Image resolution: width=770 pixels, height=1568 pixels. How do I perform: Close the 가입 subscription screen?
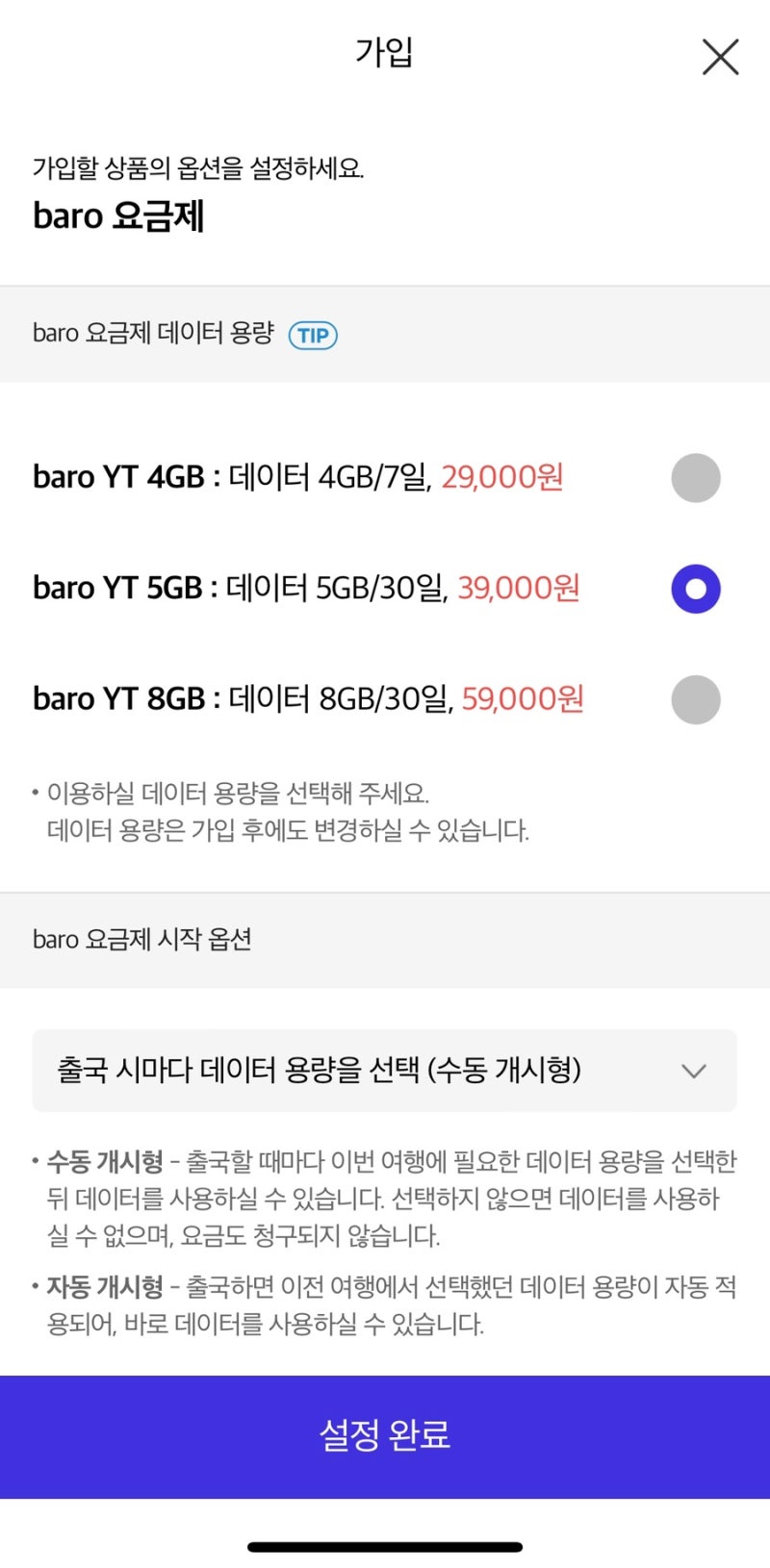[x=720, y=57]
